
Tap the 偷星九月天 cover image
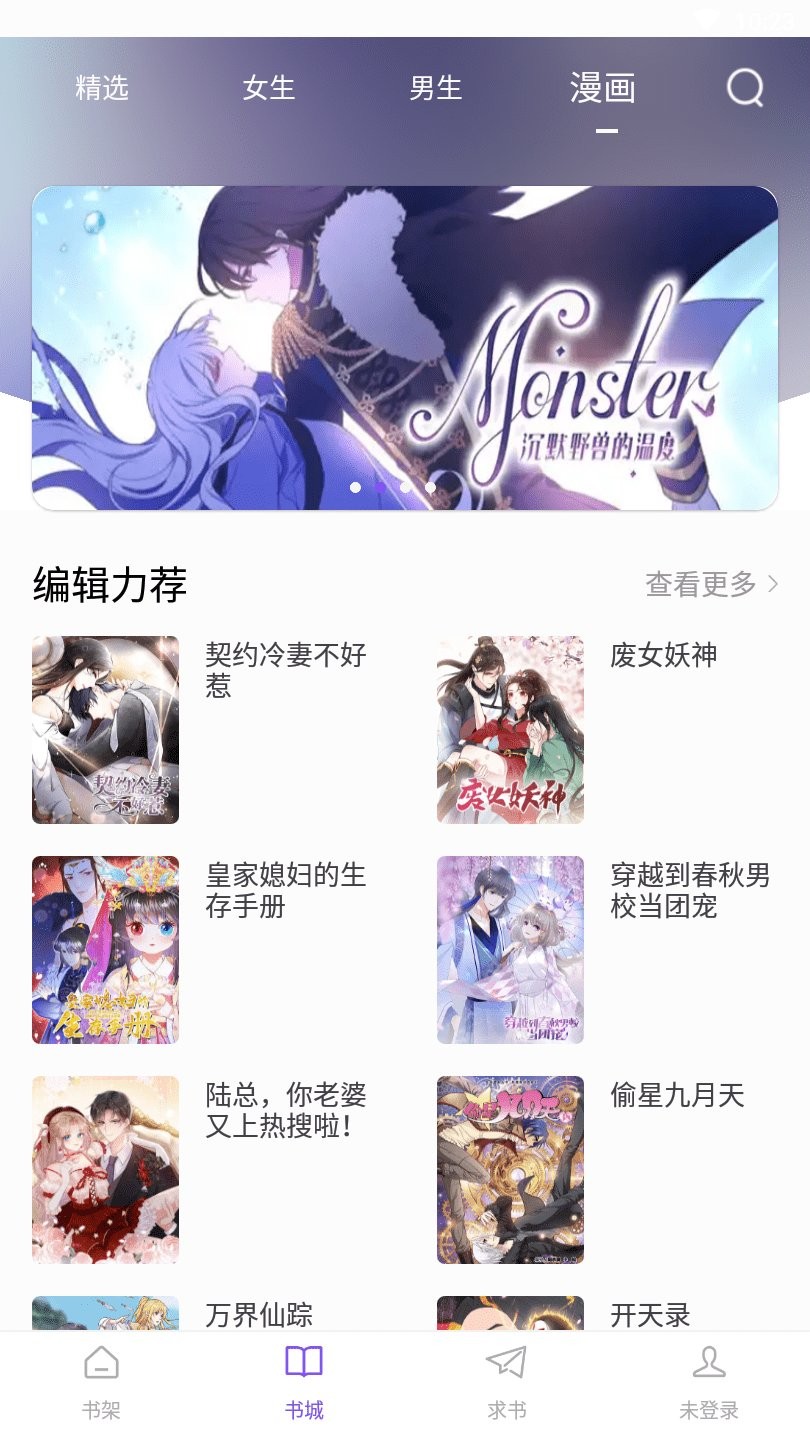(510, 1170)
